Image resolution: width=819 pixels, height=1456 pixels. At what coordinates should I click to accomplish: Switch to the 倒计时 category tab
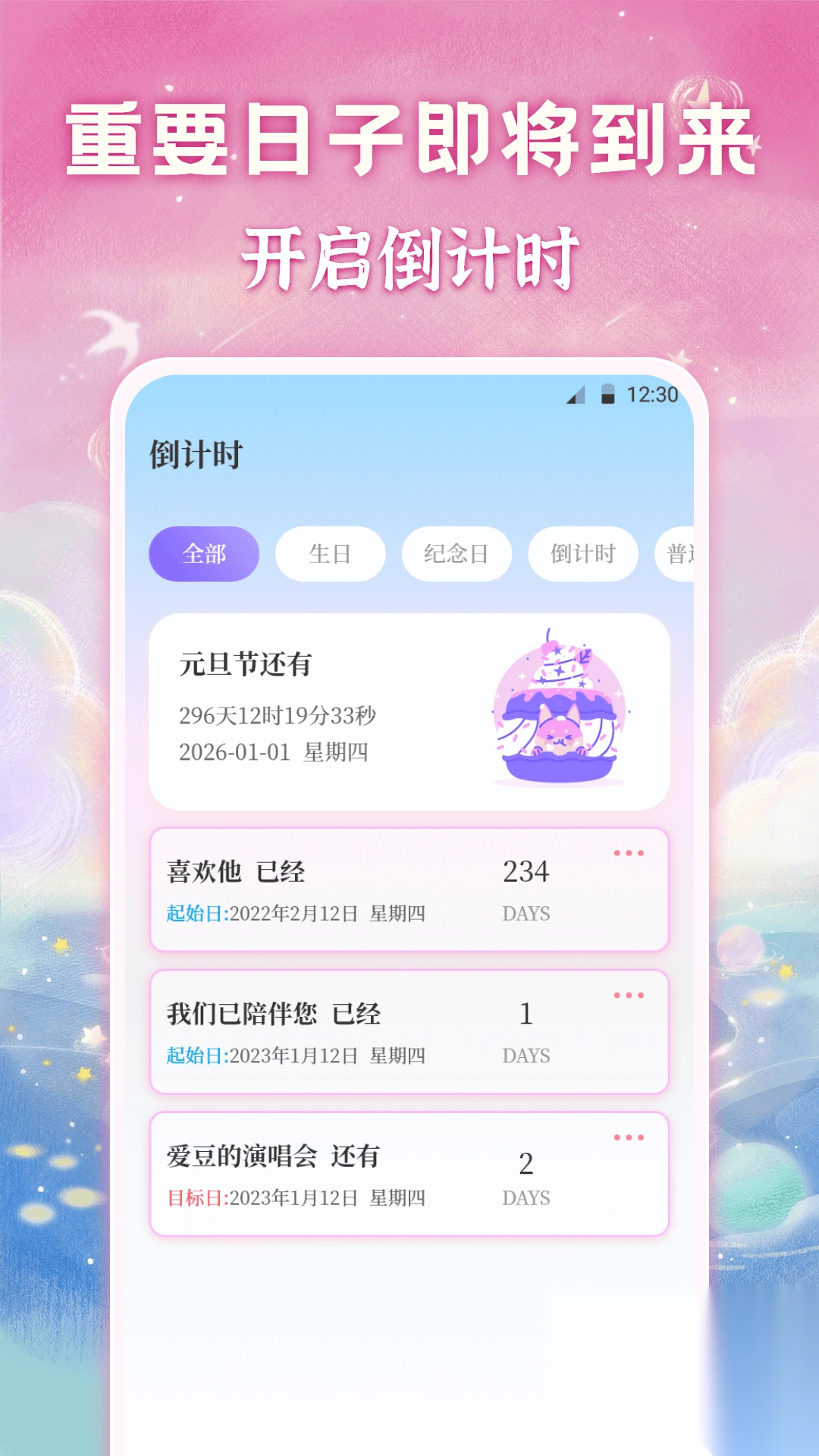pyautogui.click(x=582, y=554)
